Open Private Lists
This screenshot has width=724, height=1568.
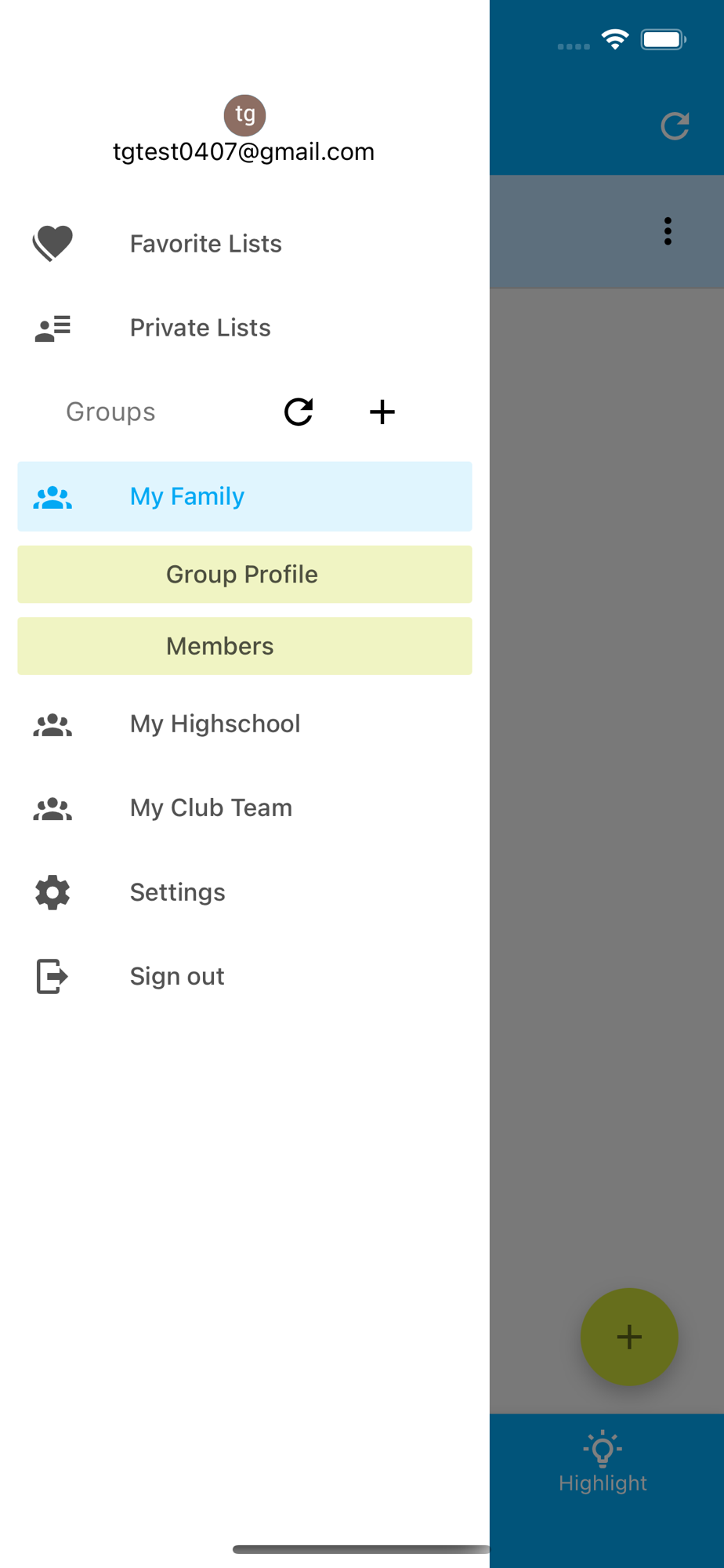tap(244, 328)
